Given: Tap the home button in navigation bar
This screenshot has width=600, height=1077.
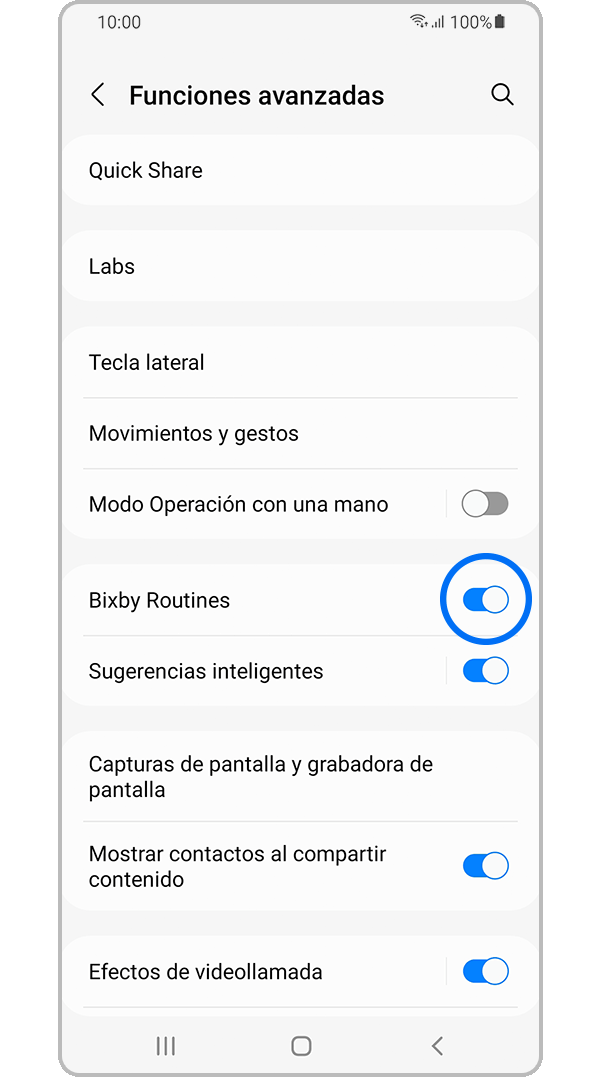Looking at the screenshot, I should [x=301, y=1046].
